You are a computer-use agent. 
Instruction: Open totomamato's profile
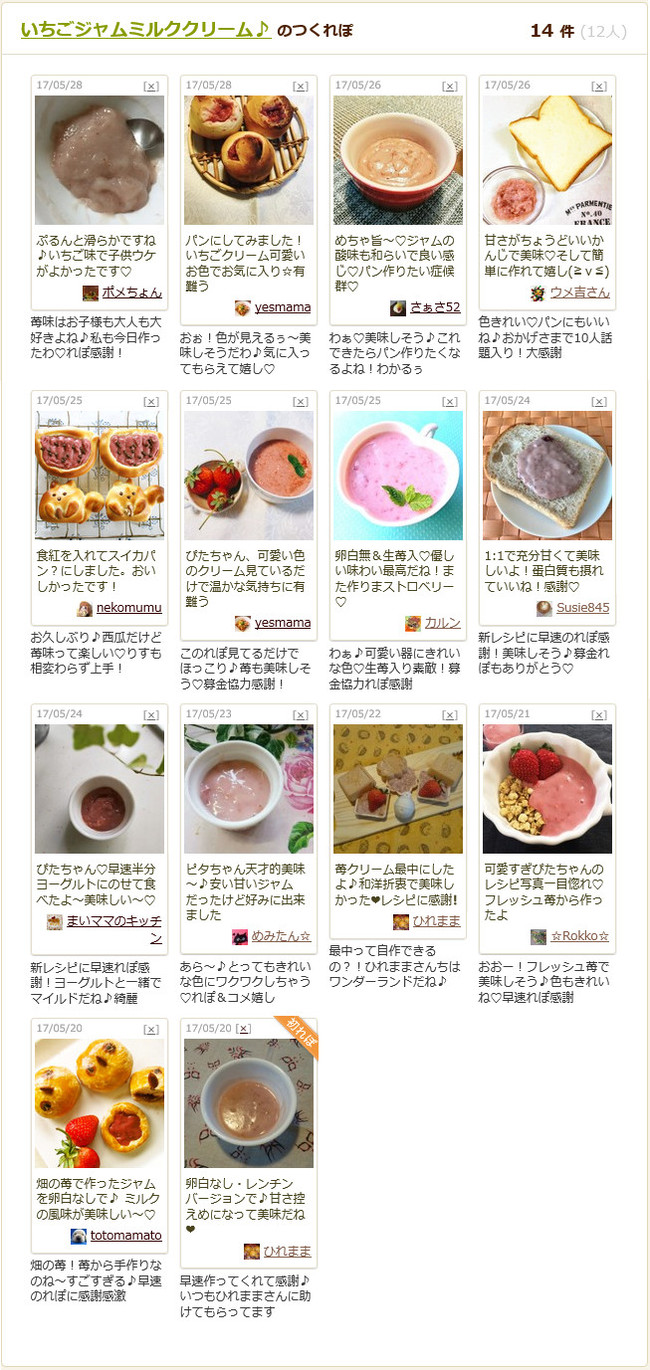point(125,1236)
